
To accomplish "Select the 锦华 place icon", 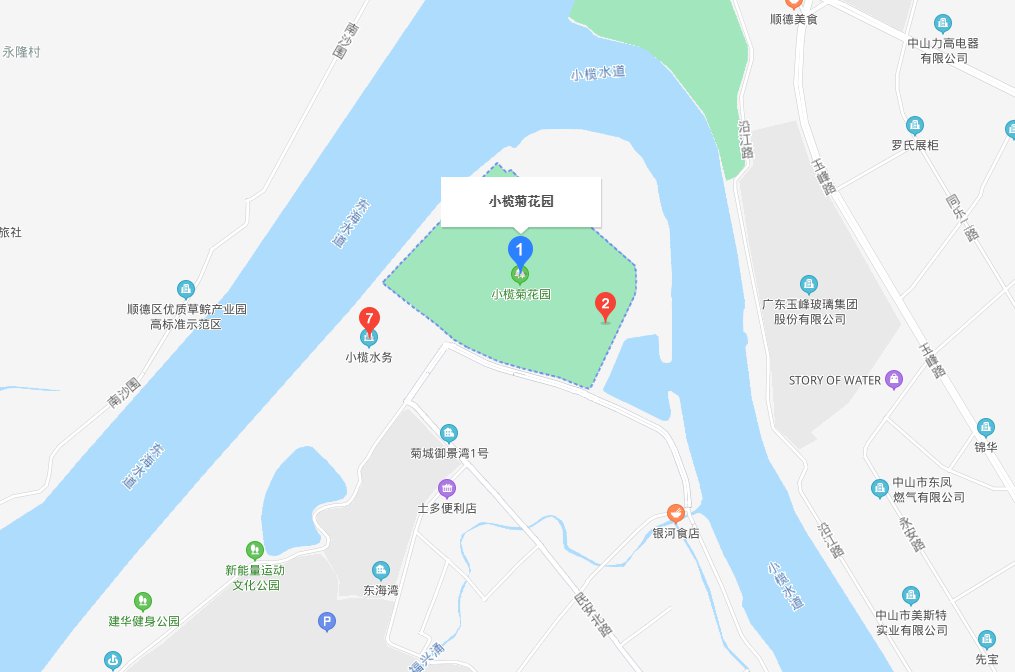I will (986, 427).
